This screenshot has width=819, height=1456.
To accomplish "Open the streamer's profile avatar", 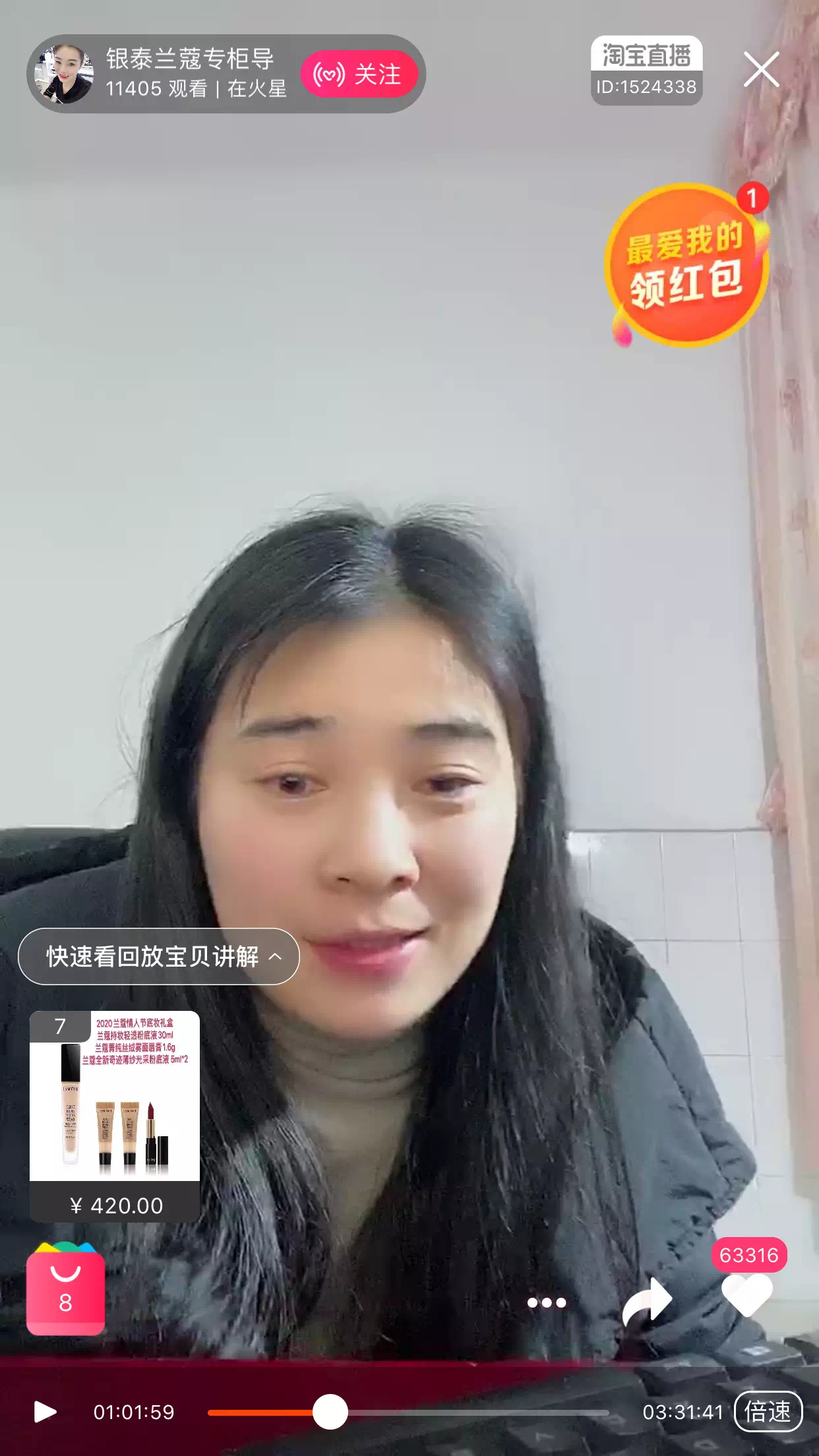I will (64, 74).
